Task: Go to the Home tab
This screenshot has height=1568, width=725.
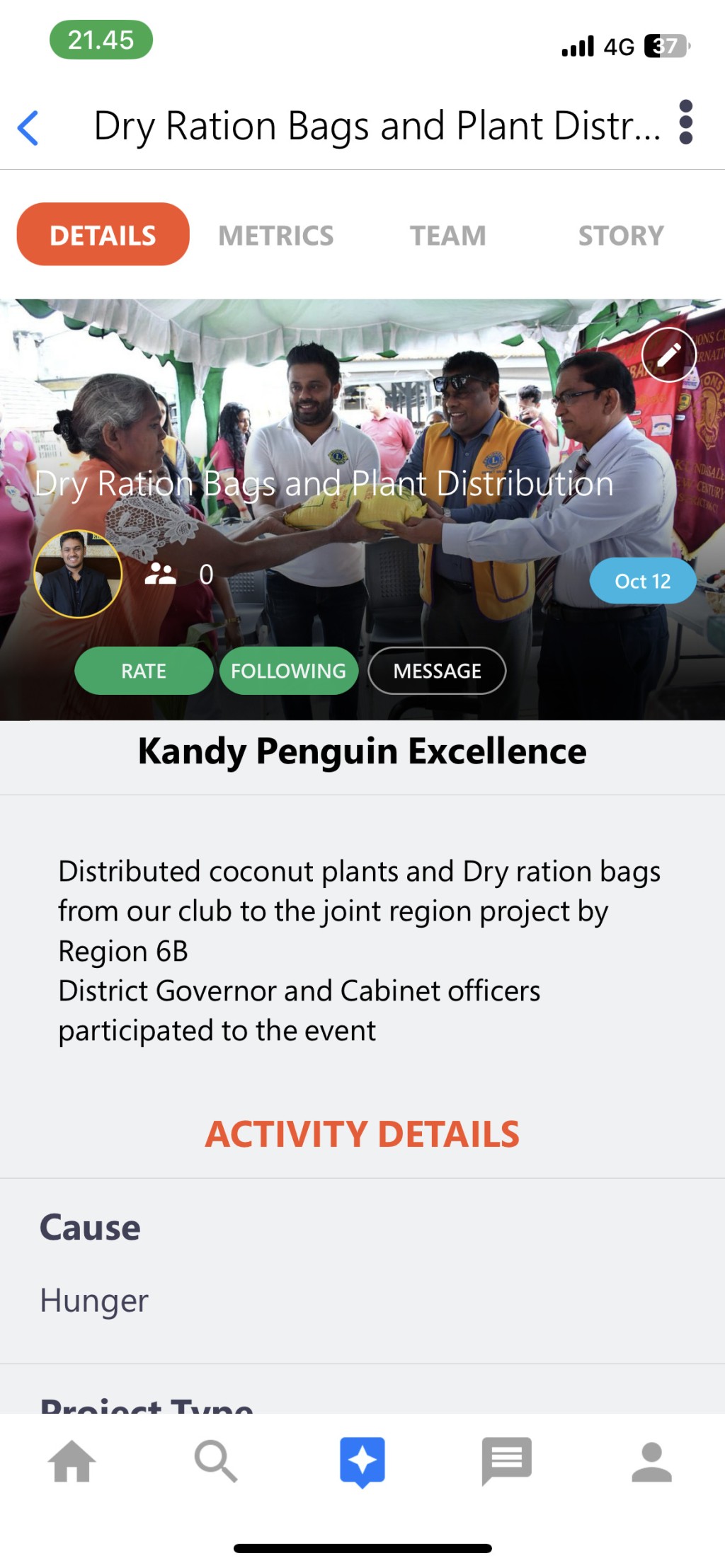Action: click(x=72, y=1461)
